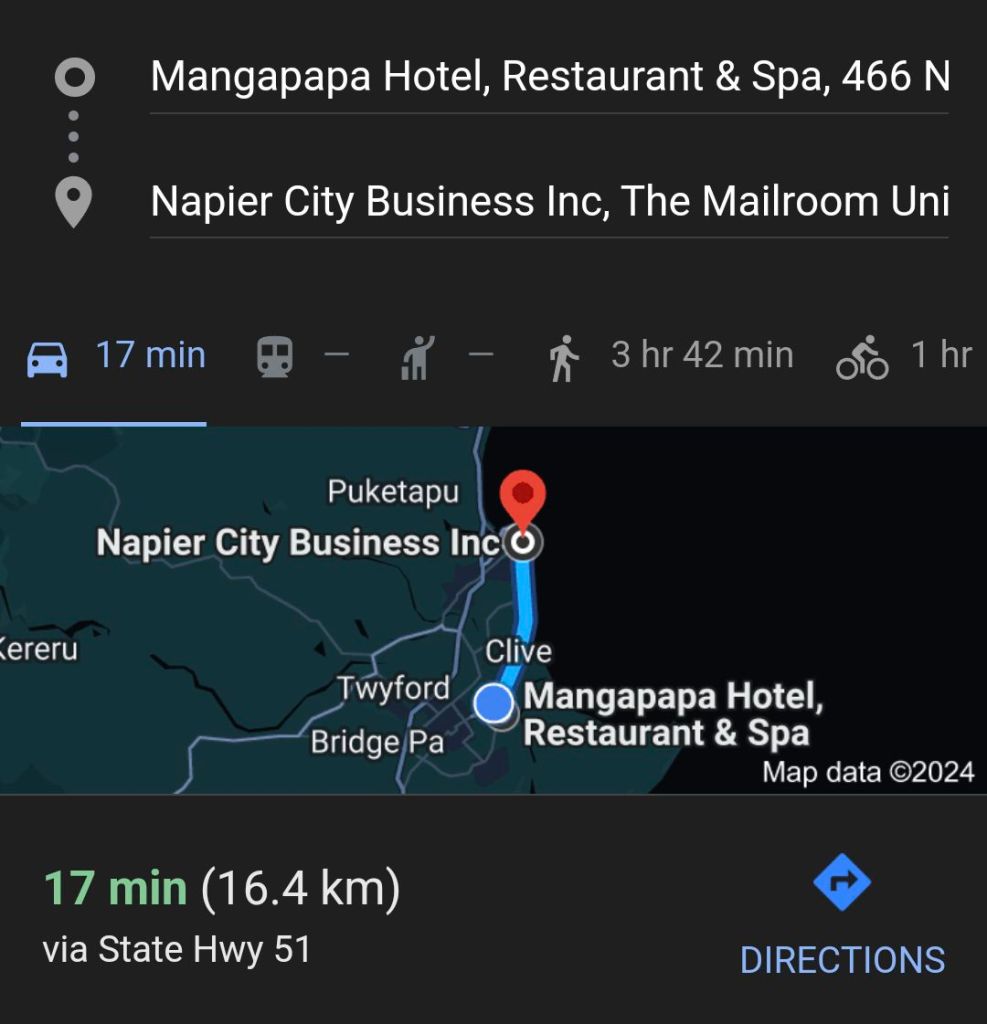Screen dimensions: 987x1024
Task: Edit the Mangapapa Hotel starting point field
Action: (x=549, y=77)
